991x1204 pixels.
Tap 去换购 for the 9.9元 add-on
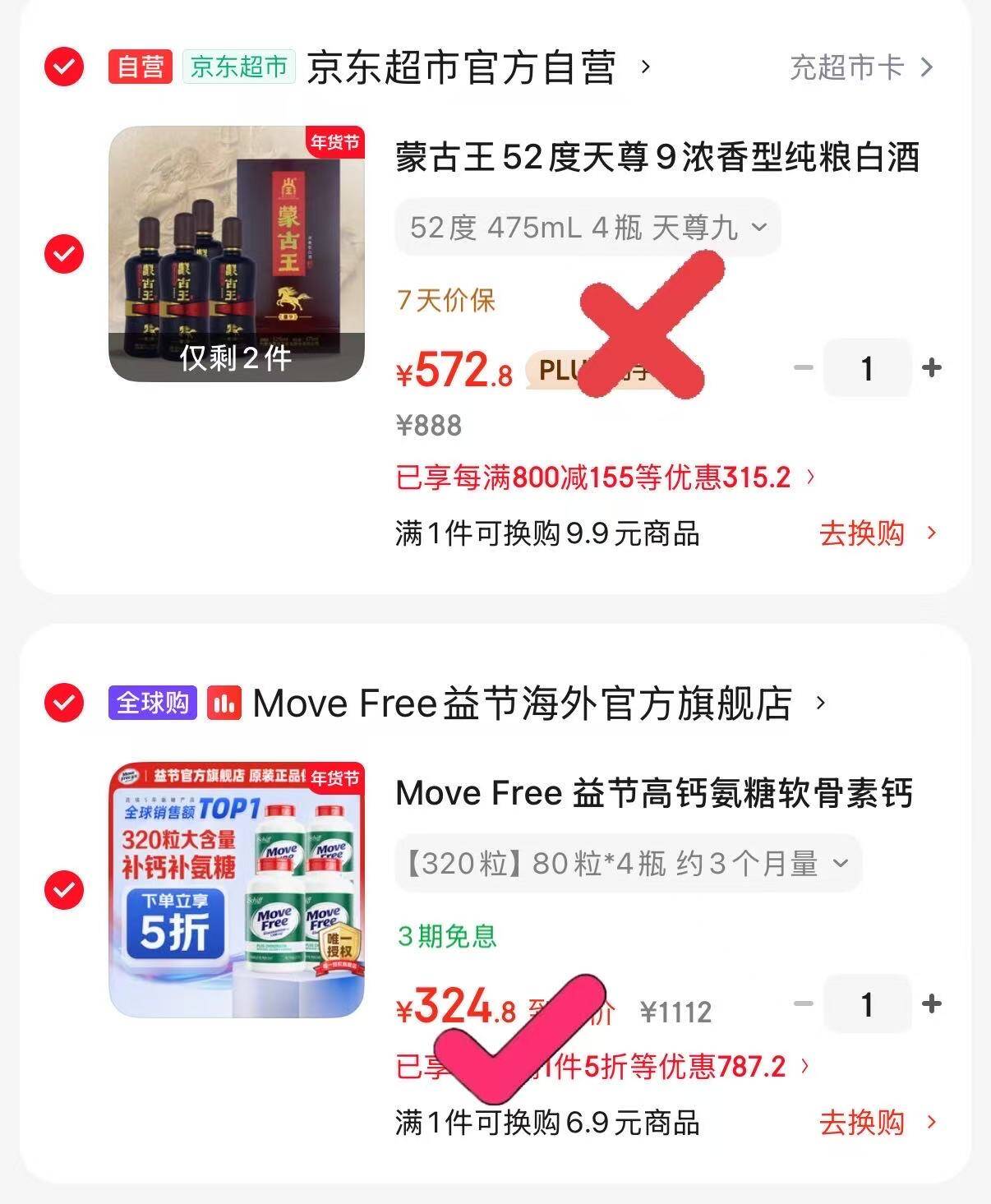click(876, 533)
